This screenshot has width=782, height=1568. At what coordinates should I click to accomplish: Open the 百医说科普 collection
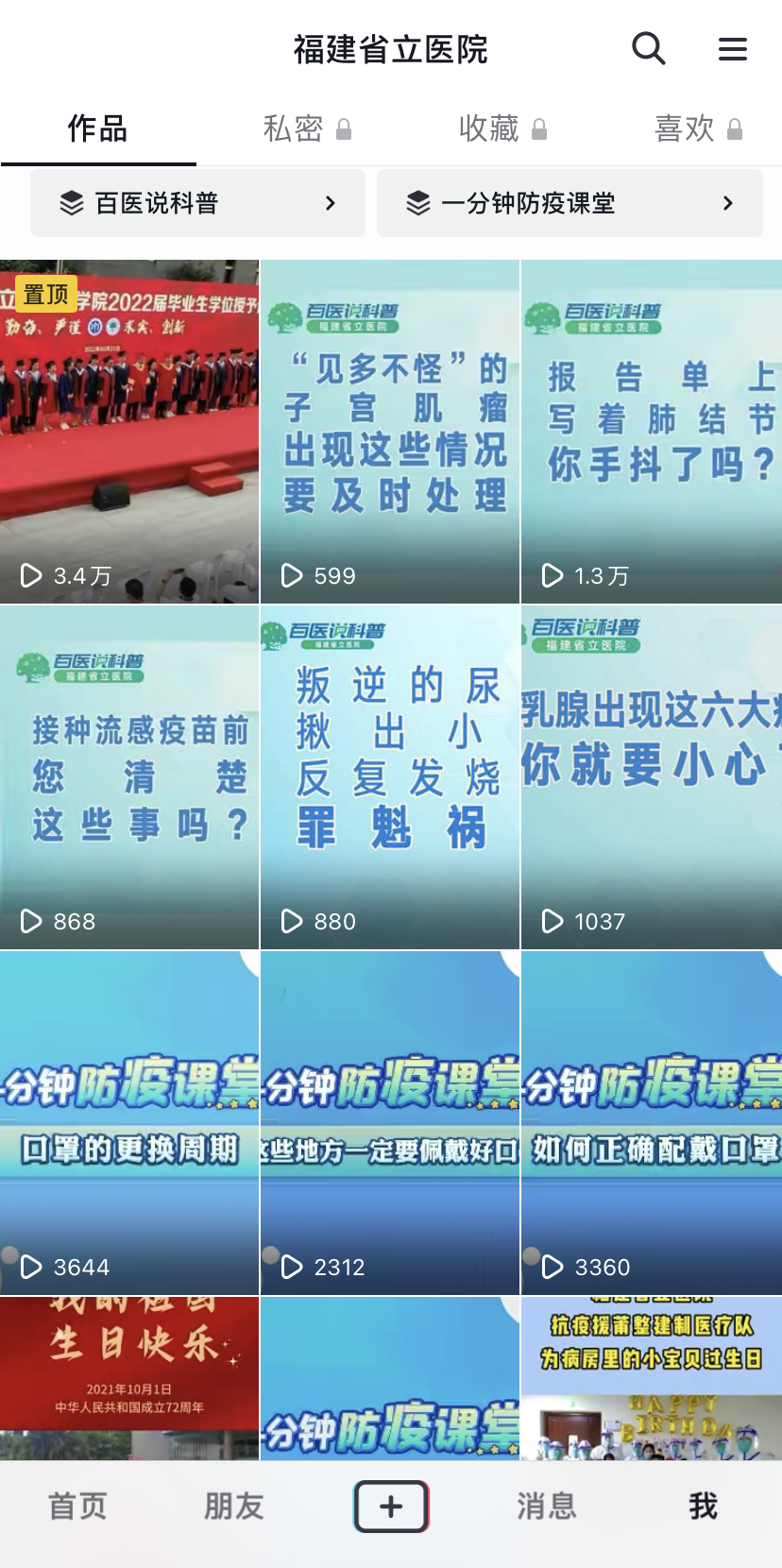(197, 203)
